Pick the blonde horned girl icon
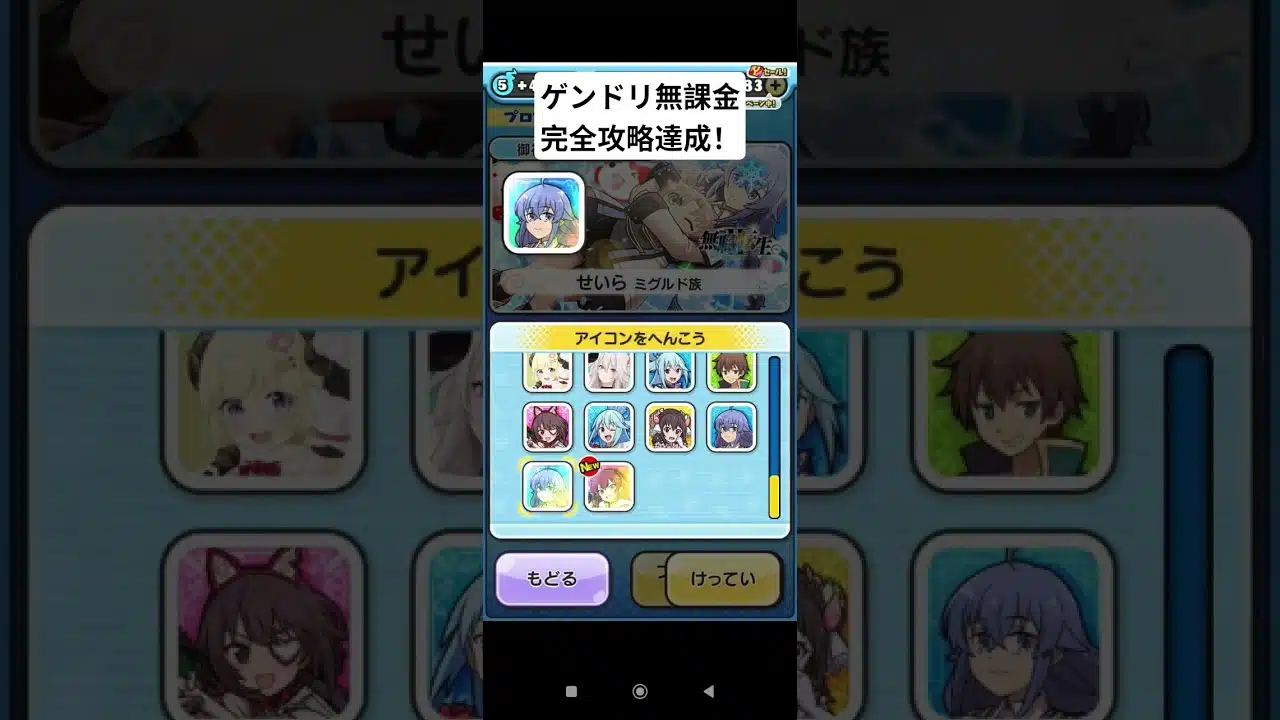 [x=548, y=373]
